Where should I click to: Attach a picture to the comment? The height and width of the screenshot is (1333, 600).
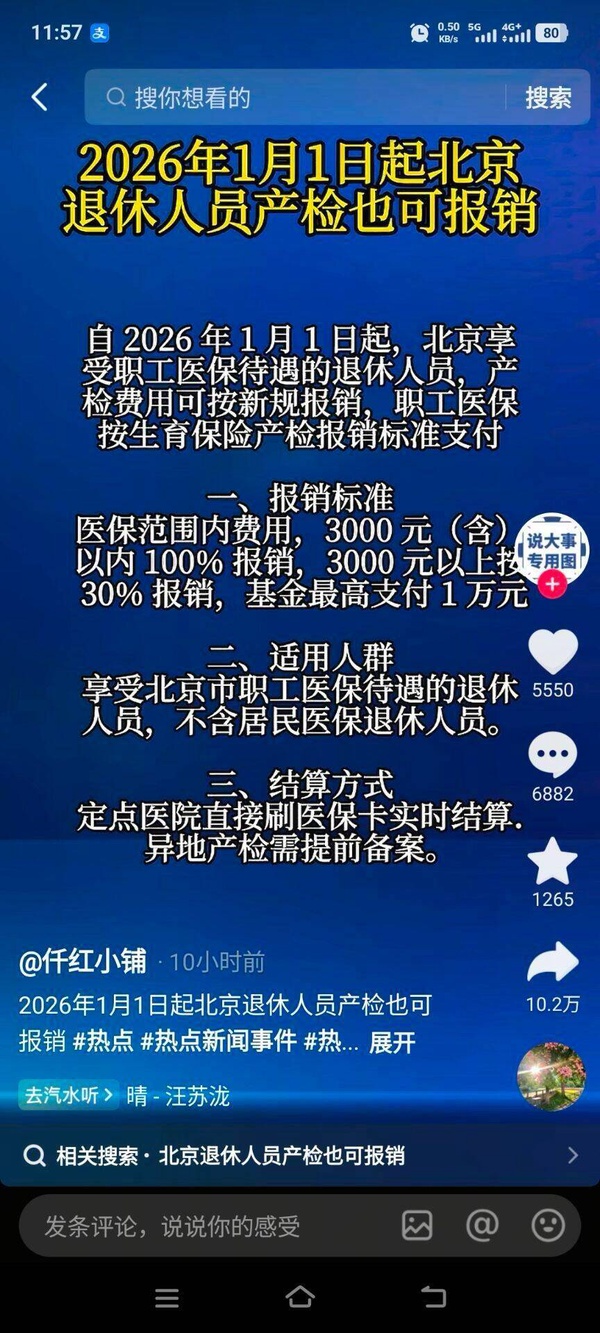pos(417,1225)
